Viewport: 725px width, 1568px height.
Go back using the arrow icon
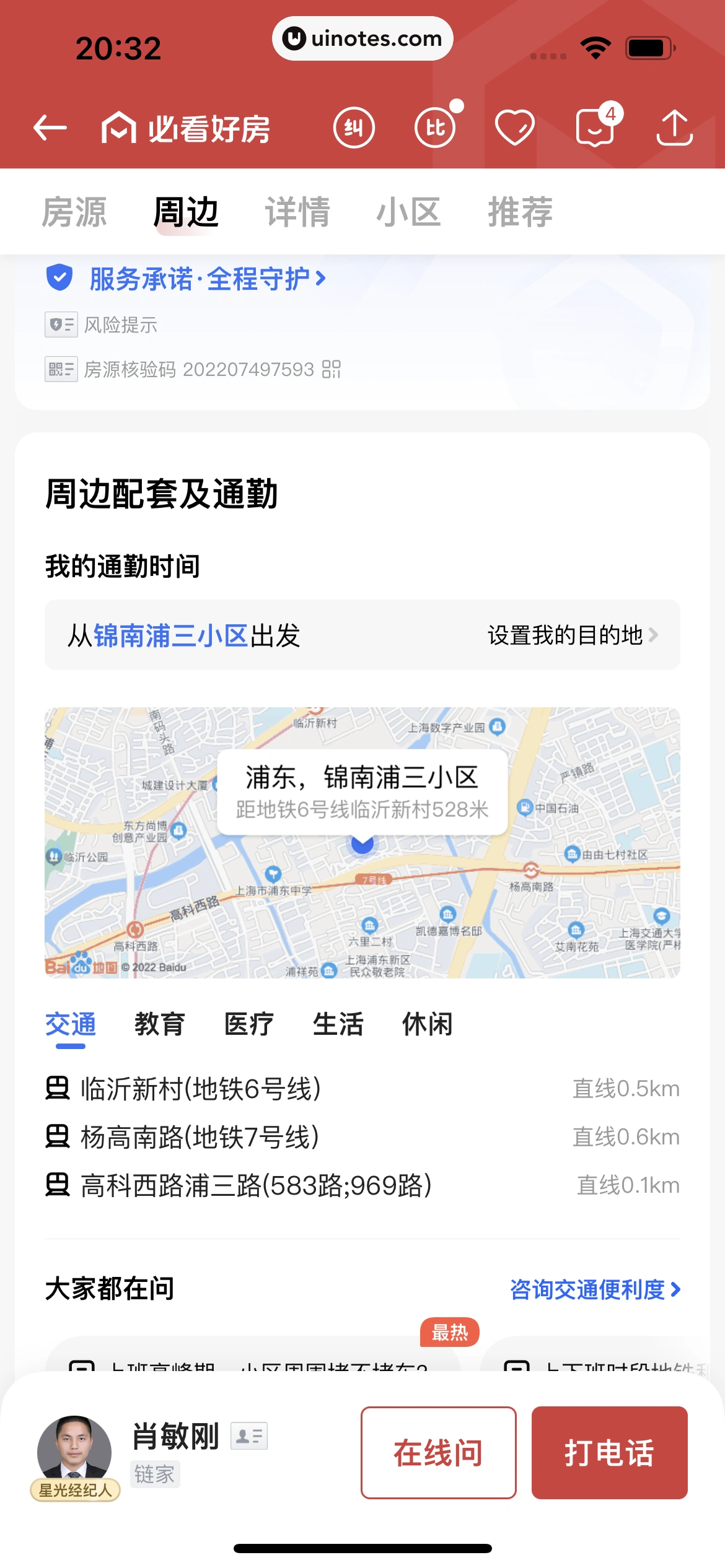(50, 128)
